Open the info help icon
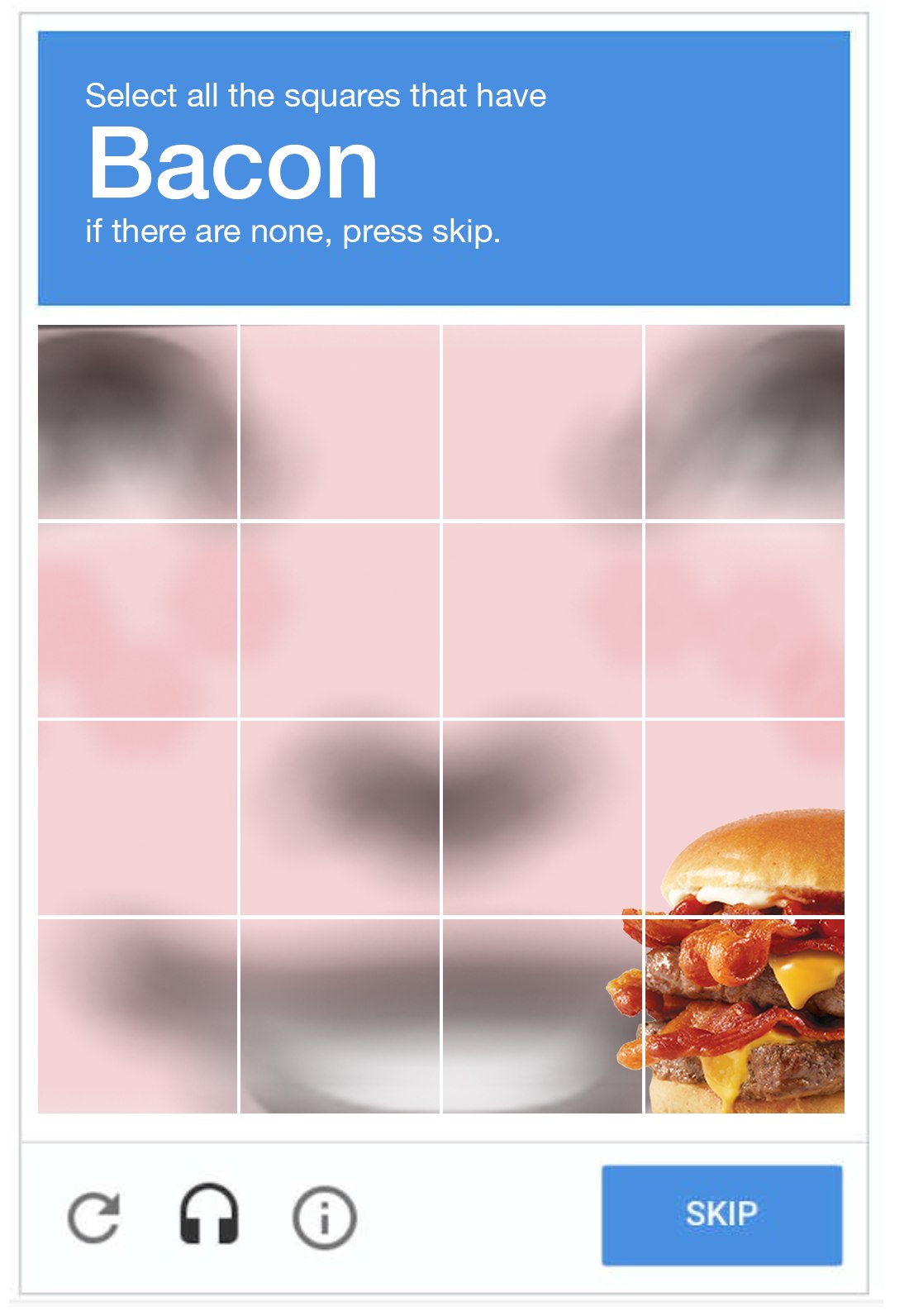Screen dimensions: 909x1316 coord(324,1217)
